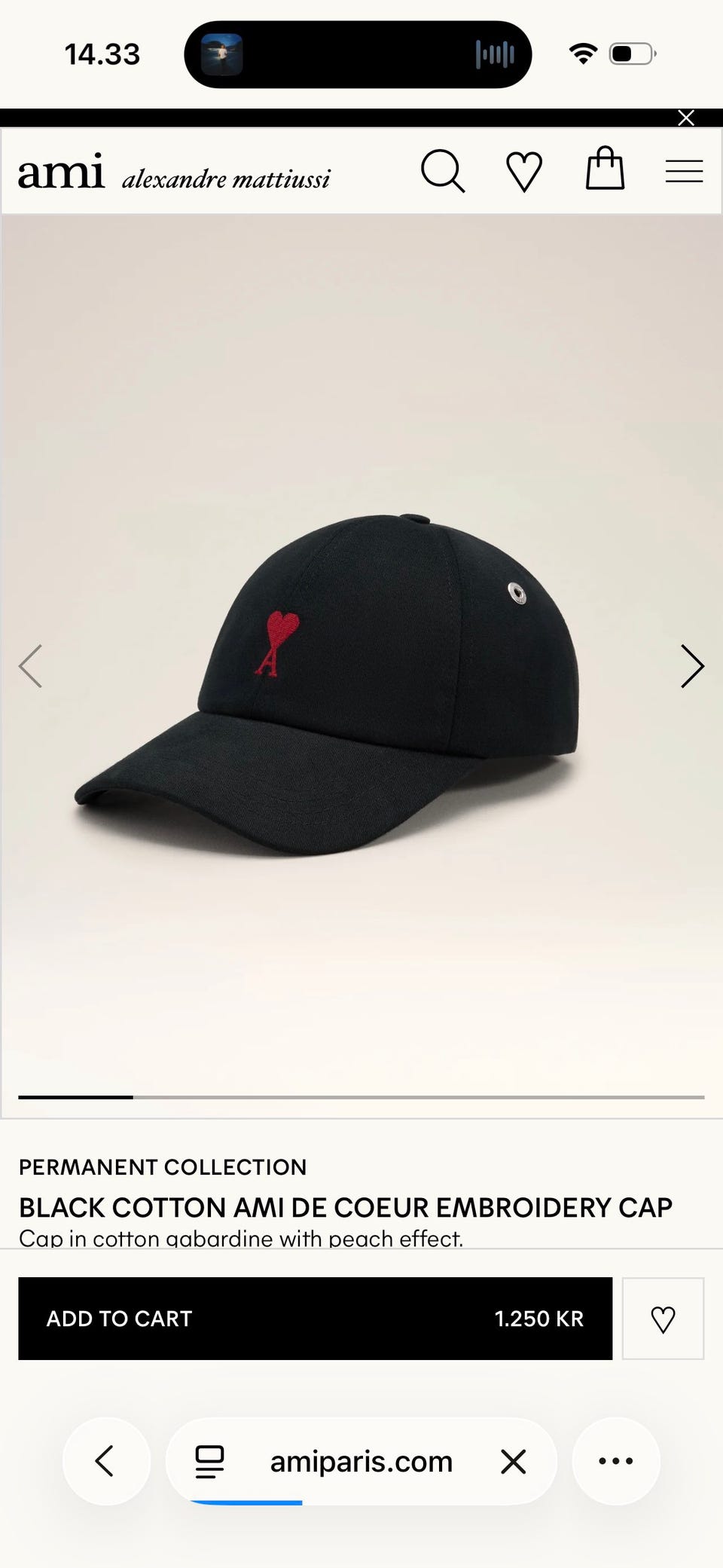723x1568 pixels.
Task: Save cap to wishlist beside Add to Cart
Action: (x=663, y=1319)
